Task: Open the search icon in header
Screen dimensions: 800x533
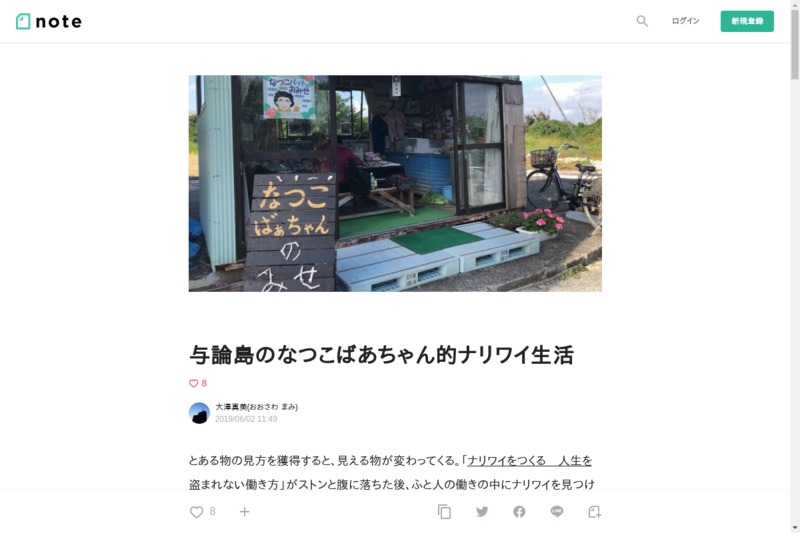Action: [642, 21]
